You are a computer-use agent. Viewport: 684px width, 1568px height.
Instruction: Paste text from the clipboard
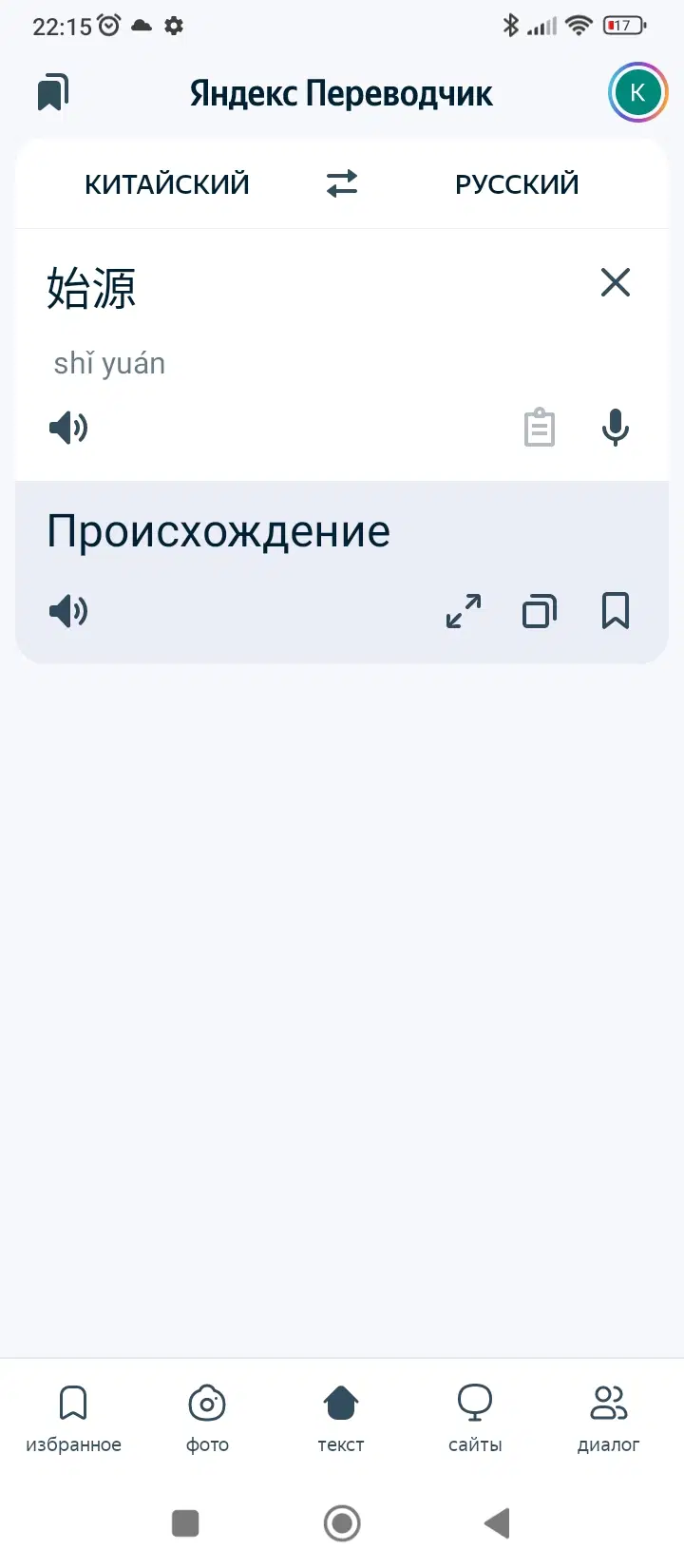(540, 428)
